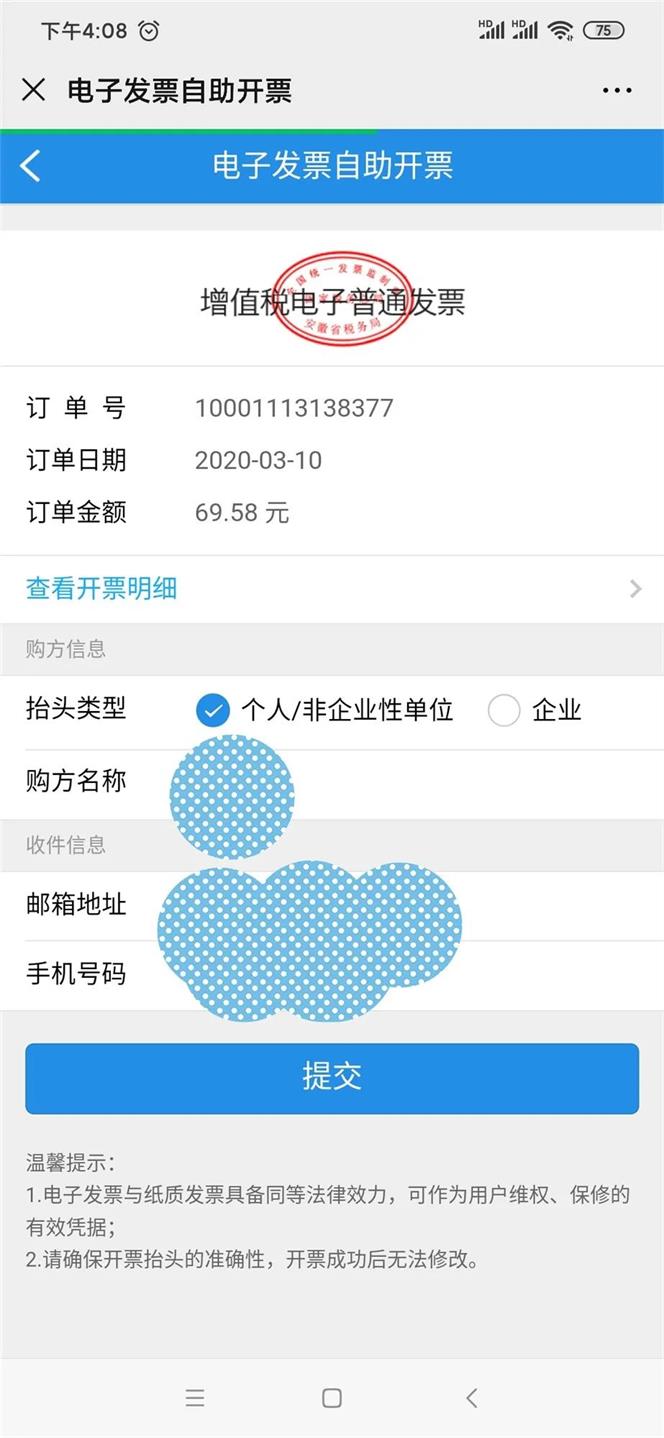Edit the 购方名称 field
The height and width of the screenshot is (1438, 664).
[x=400, y=782]
